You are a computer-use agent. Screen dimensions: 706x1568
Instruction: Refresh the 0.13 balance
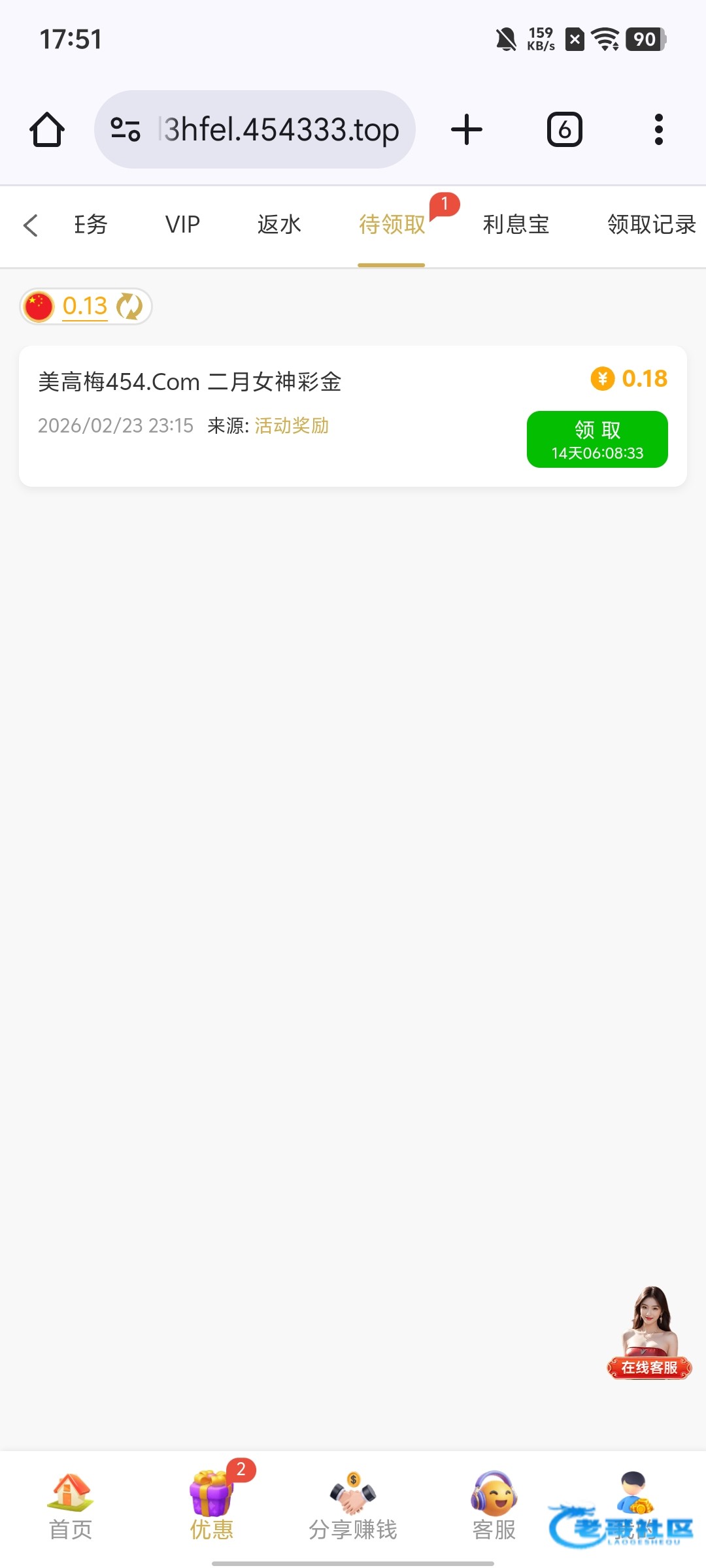tap(129, 306)
